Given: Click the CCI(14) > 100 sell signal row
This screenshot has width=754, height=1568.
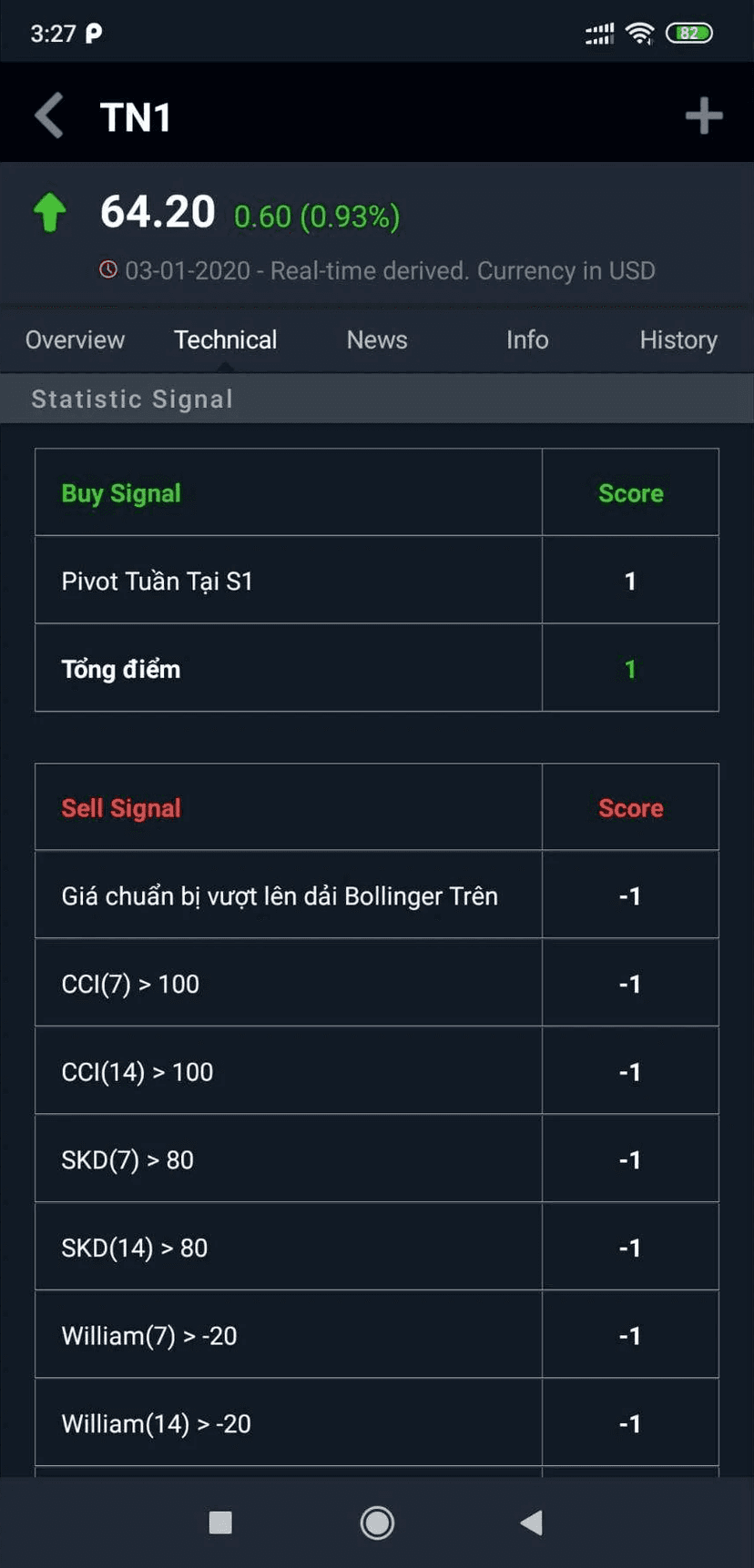Looking at the screenshot, I should point(288,1071).
